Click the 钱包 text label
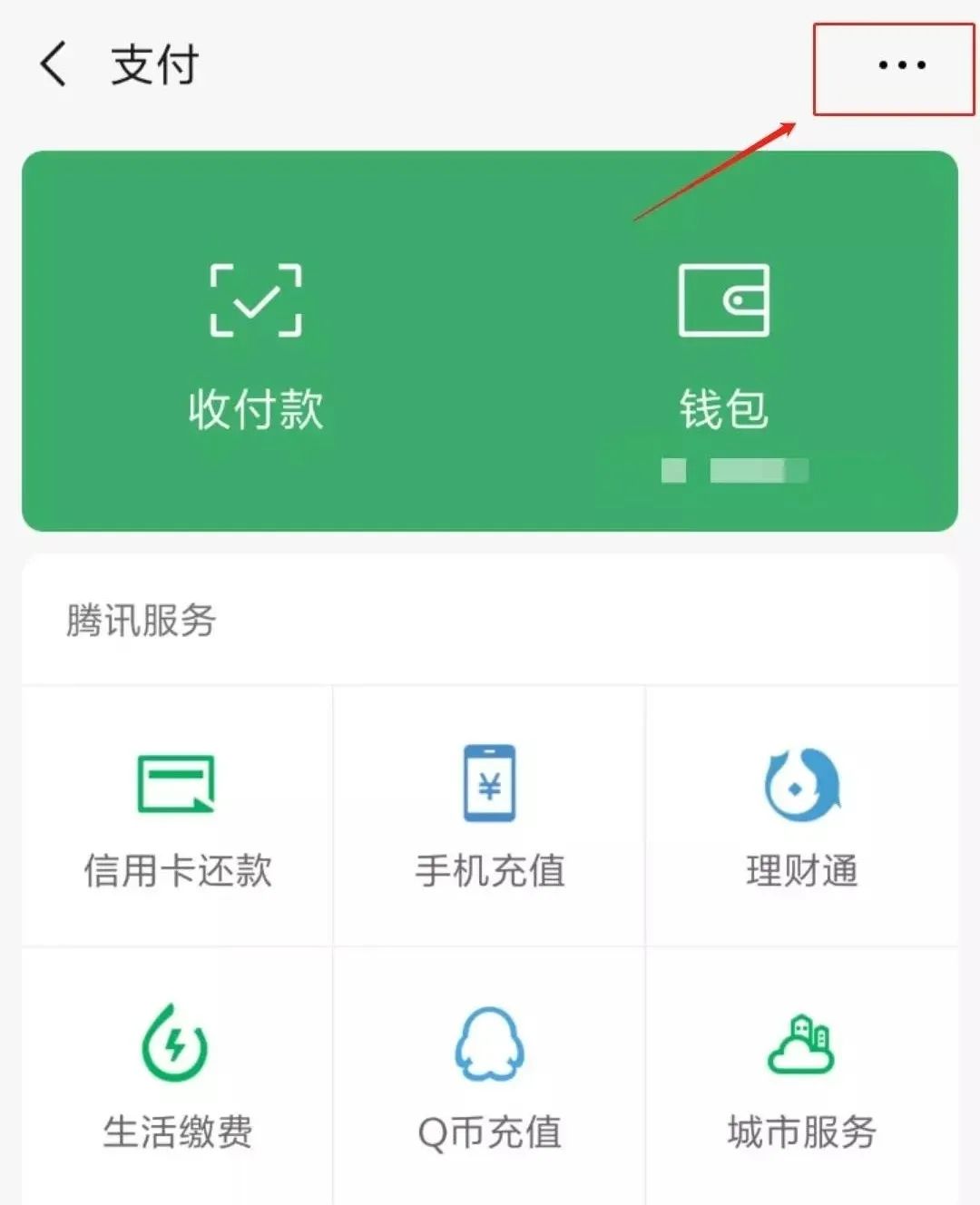The width and height of the screenshot is (980, 1205). [723, 408]
